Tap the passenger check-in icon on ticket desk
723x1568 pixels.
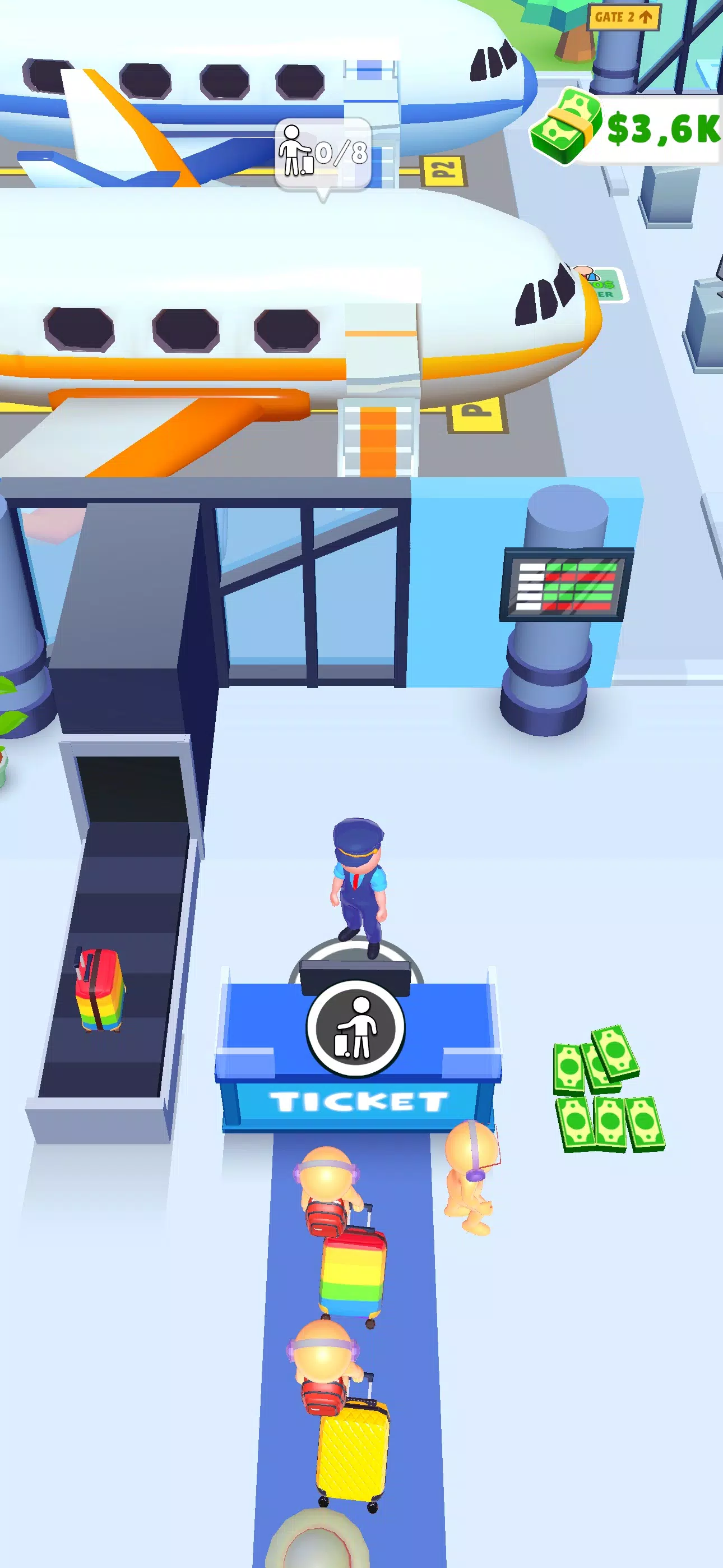[355, 1028]
